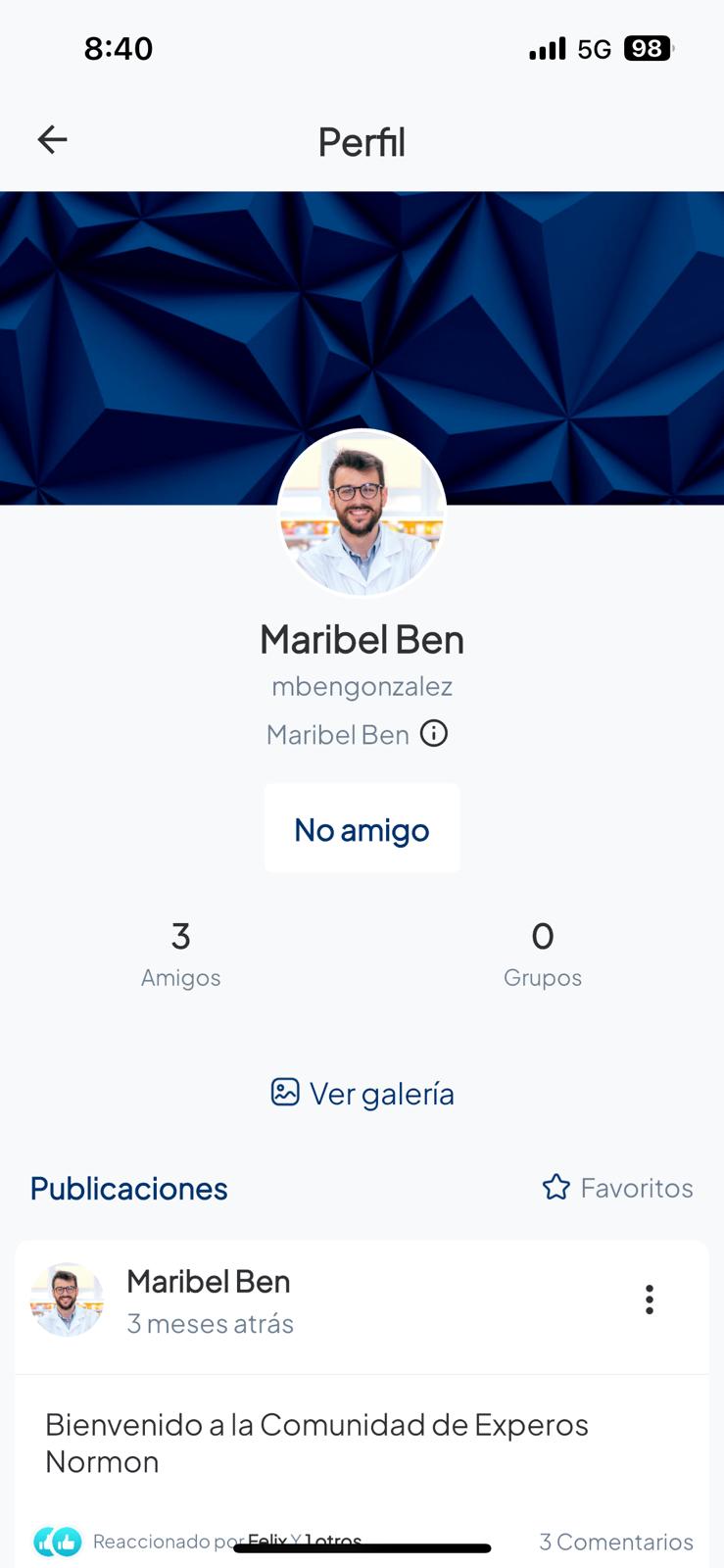Screen dimensions: 724x1568
Task: Open Maribel Ben's large profile photo
Action: pos(362,513)
